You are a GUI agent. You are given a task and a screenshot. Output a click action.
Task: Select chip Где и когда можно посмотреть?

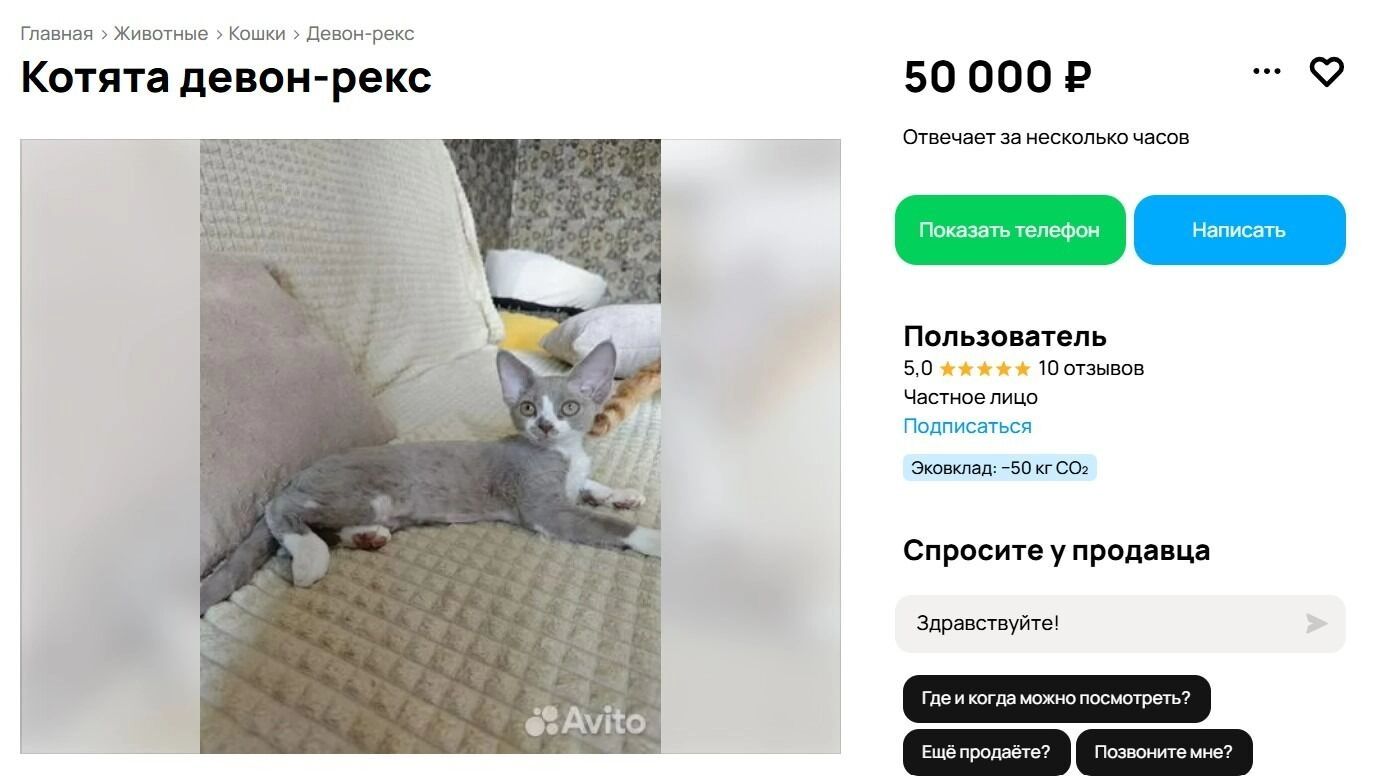pos(1055,698)
